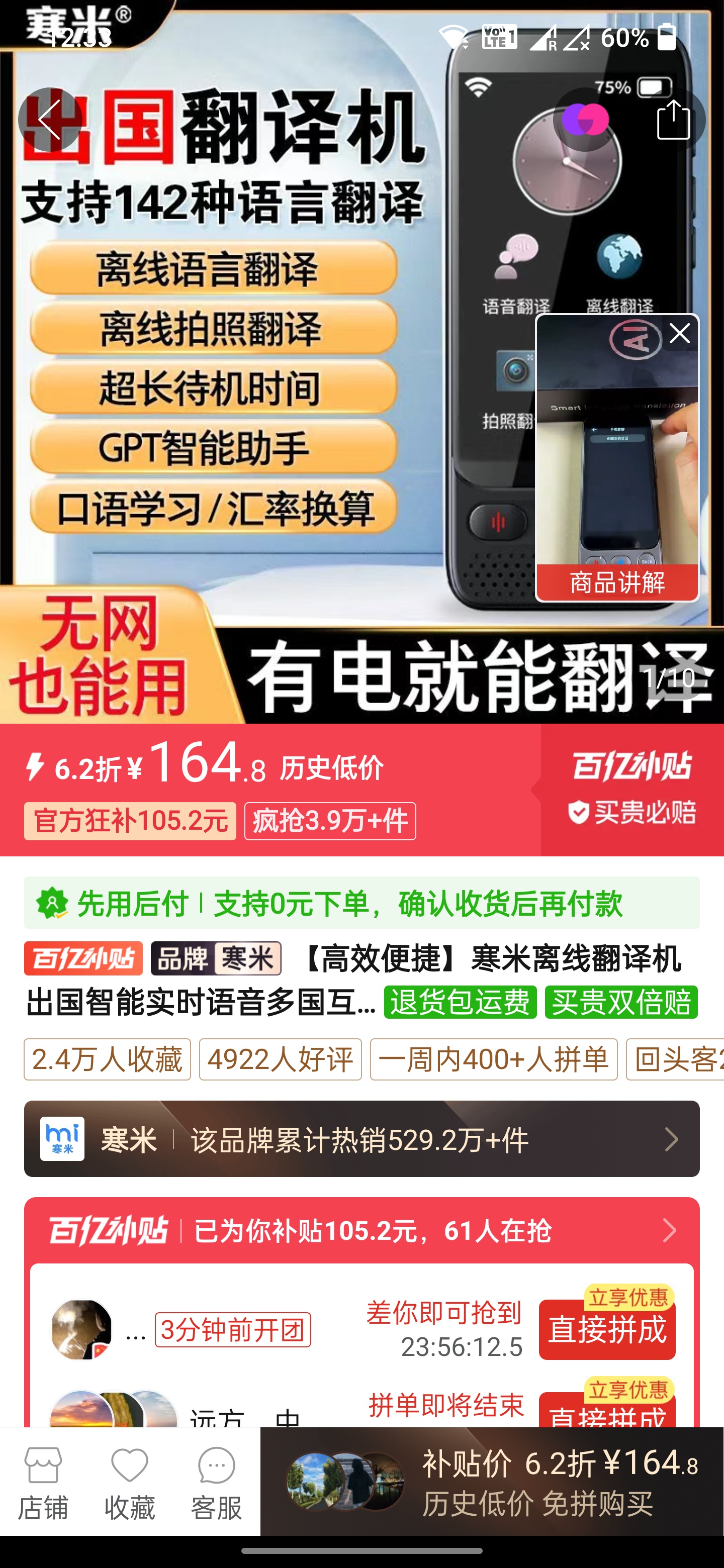724x1568 pixels.
Task: Contact 客服 customer service
Action: click(216, 1483)
